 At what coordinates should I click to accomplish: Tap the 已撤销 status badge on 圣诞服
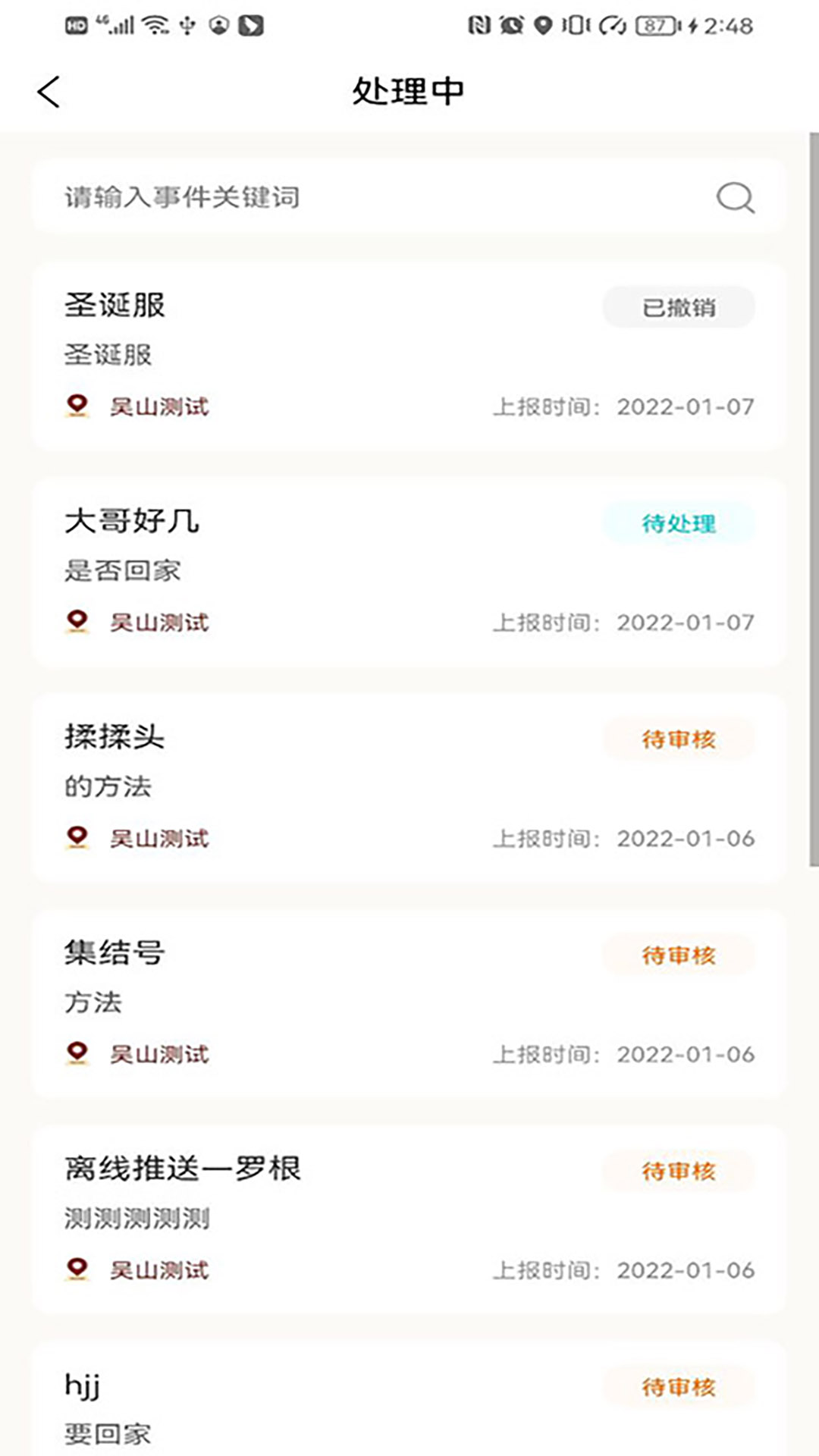(679, 308)
